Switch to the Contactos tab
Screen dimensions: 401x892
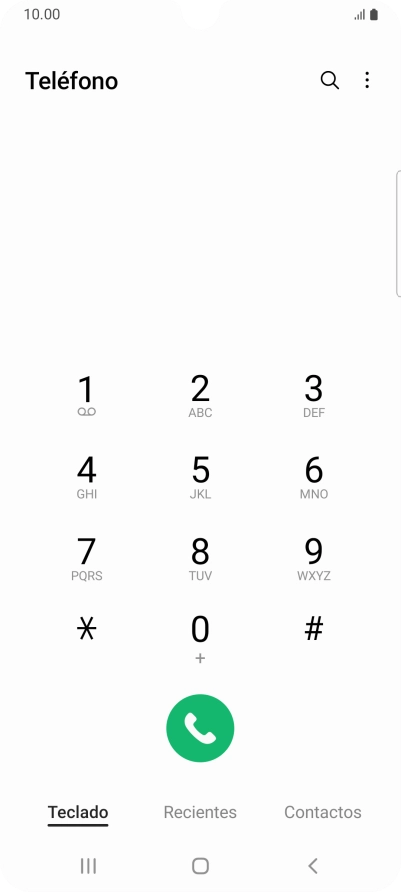pos(323,812)
